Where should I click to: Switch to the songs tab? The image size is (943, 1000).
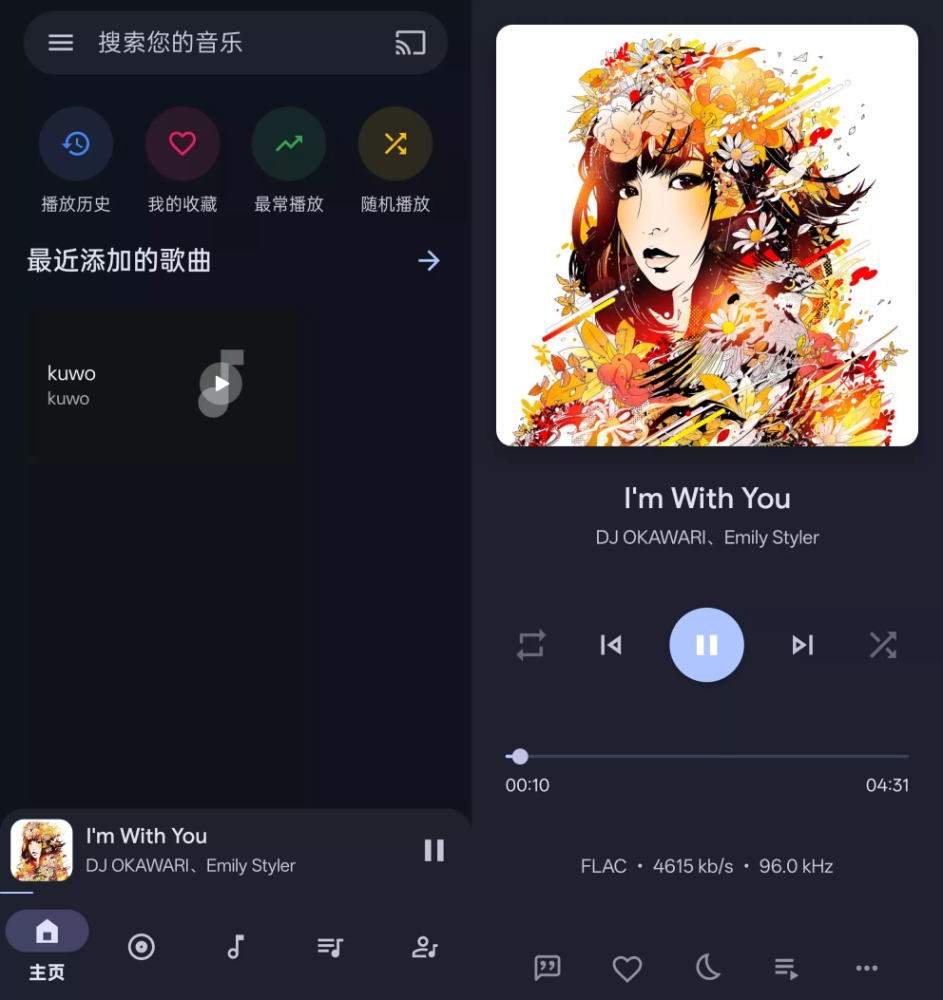(x=236, y=947)
